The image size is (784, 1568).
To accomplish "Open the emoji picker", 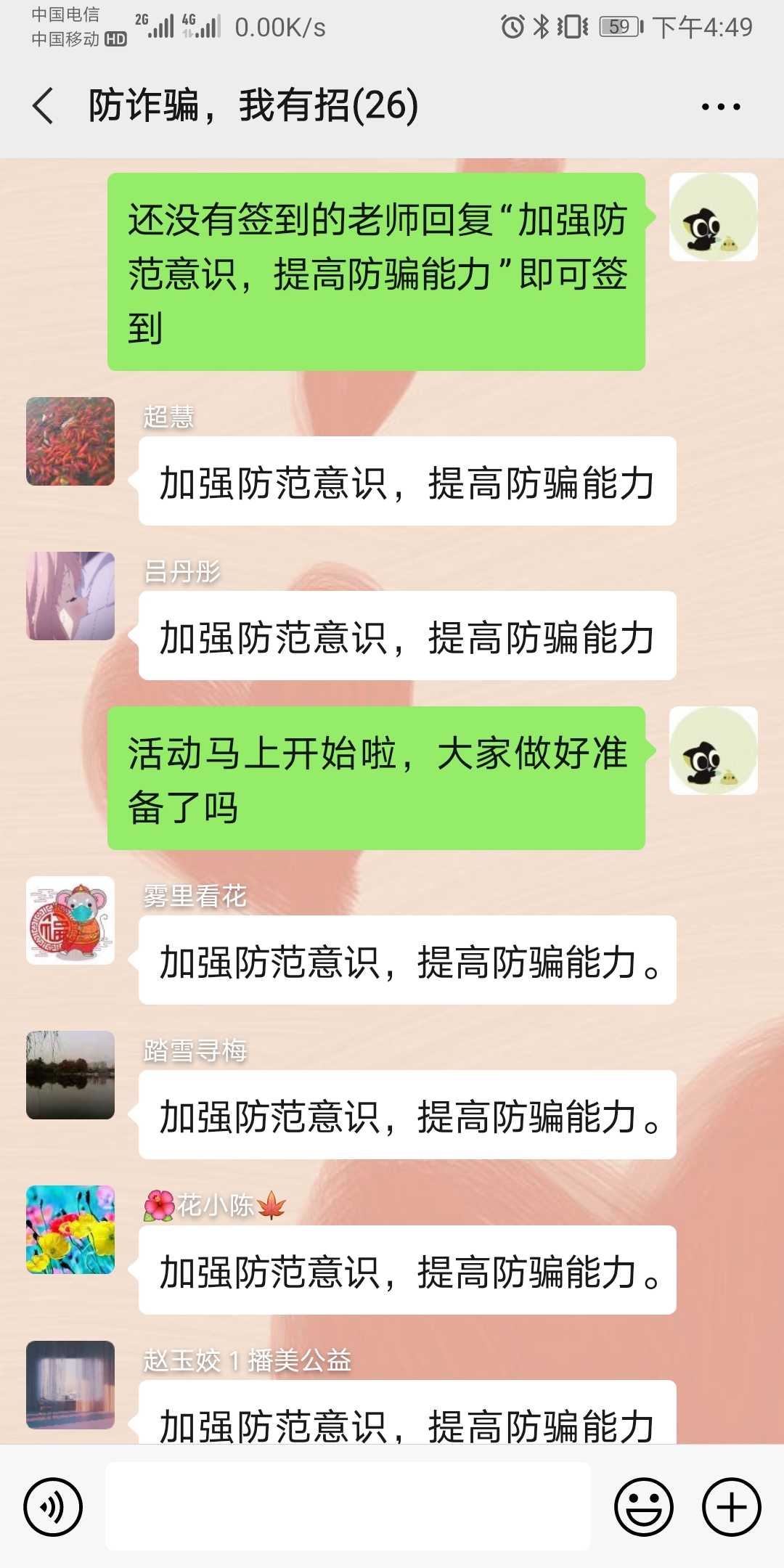I will click(x=643, y=1507).
